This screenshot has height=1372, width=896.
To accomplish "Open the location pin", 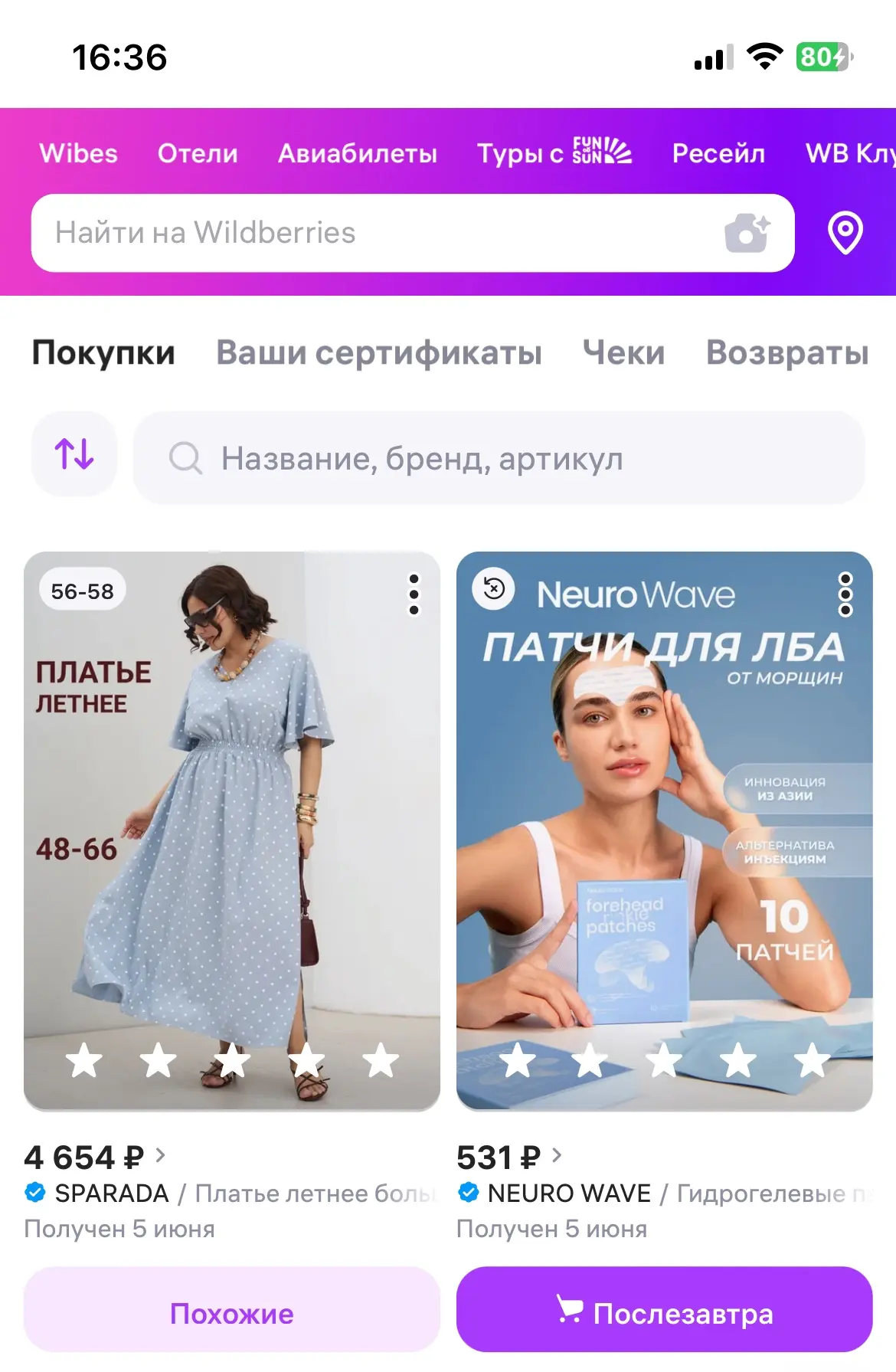I will 845,233.
